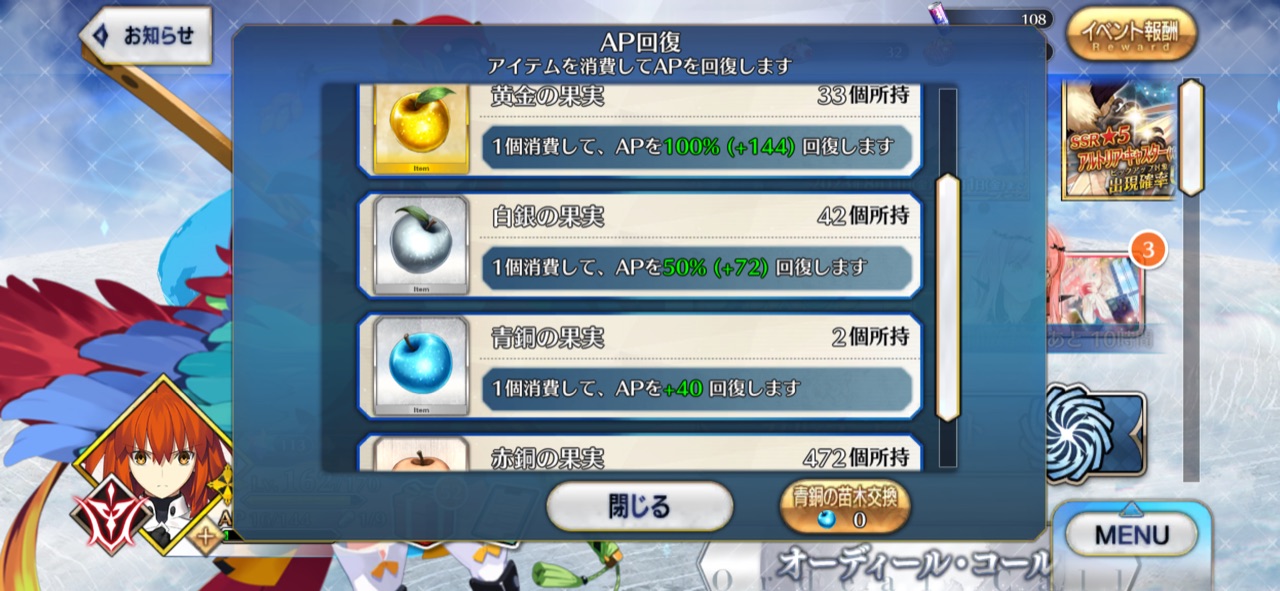Open 青銅の苗木交換 exchange
The image size is (1280, 591).
point(845,506)
